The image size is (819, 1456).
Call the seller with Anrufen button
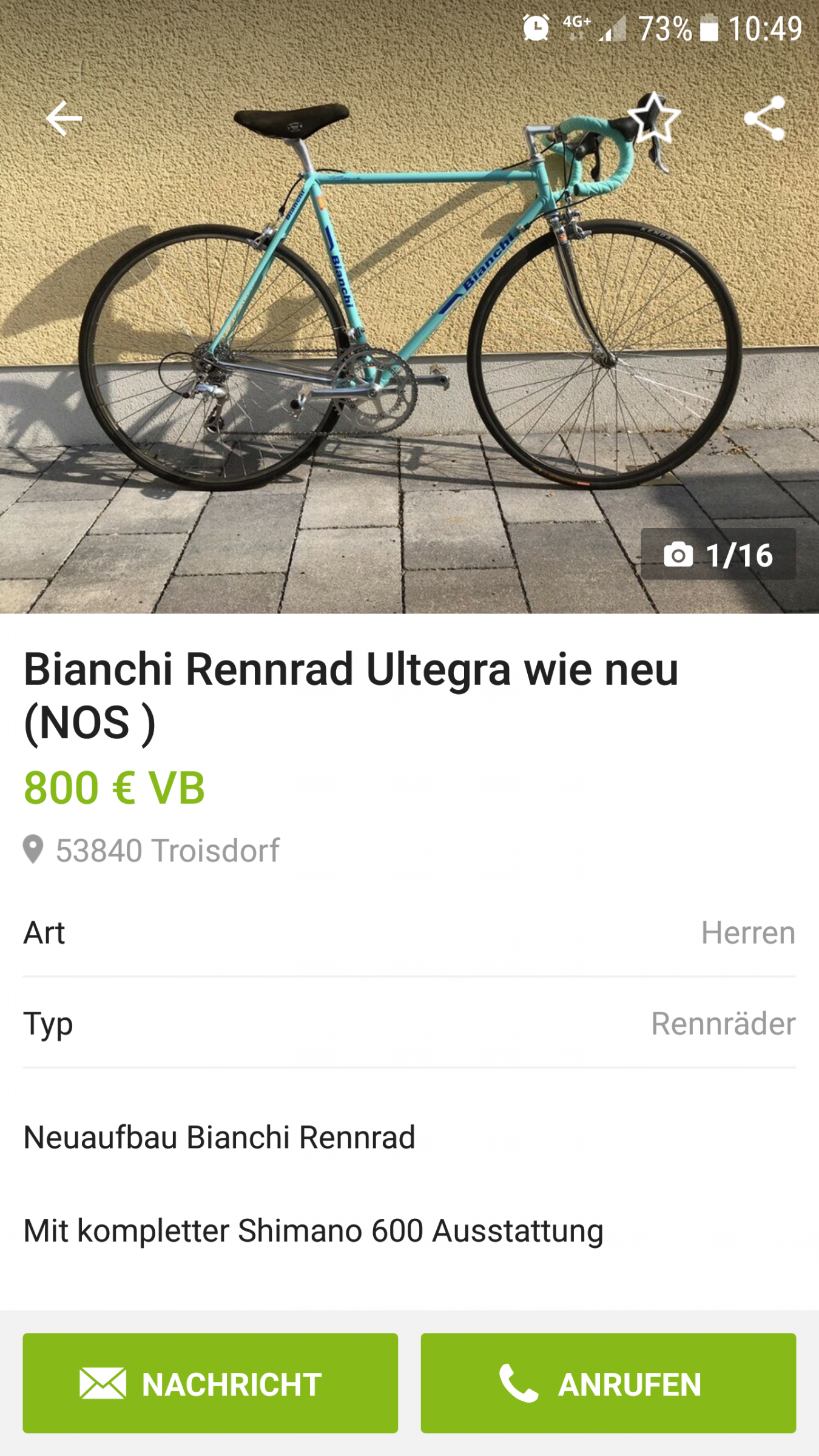(x=608, y=1383)
